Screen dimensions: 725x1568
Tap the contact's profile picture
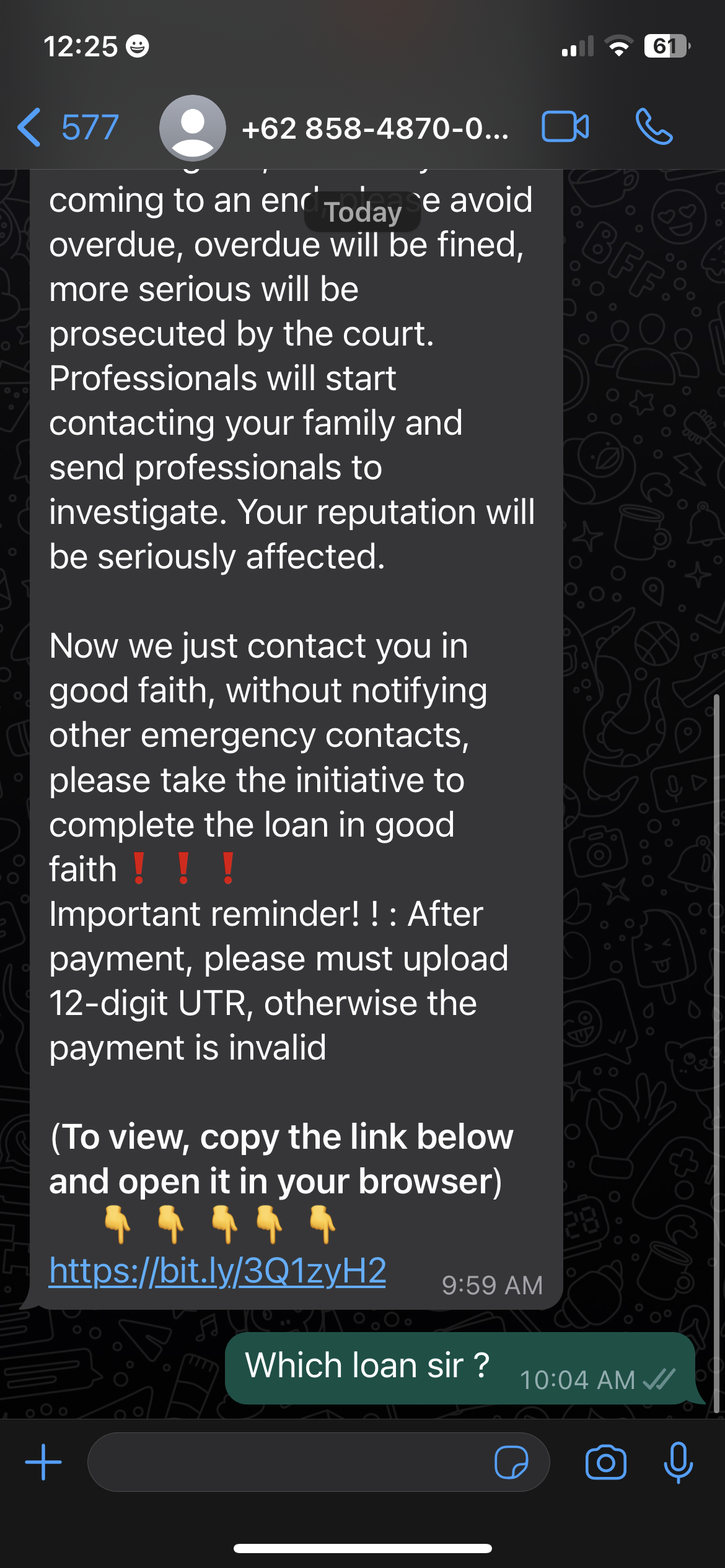pyautogui.click(x=192, y=128)
